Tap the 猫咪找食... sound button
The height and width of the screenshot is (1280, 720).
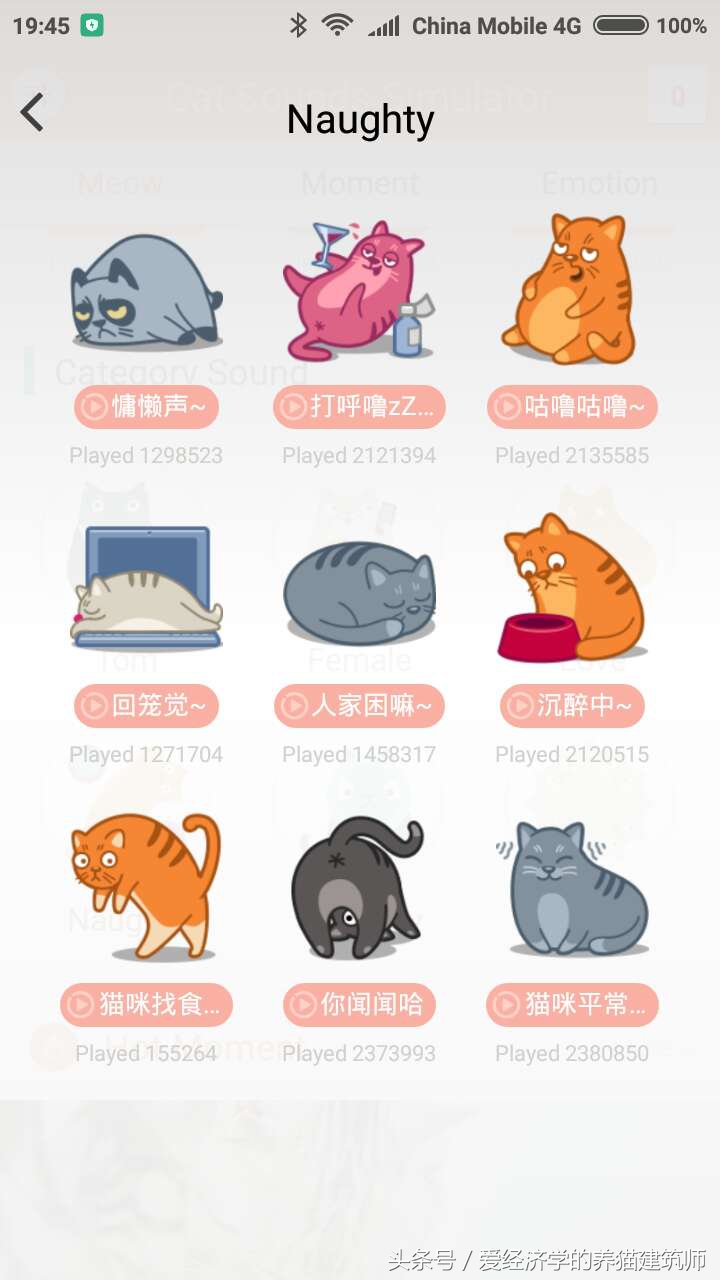click(x=146, y=1004)
